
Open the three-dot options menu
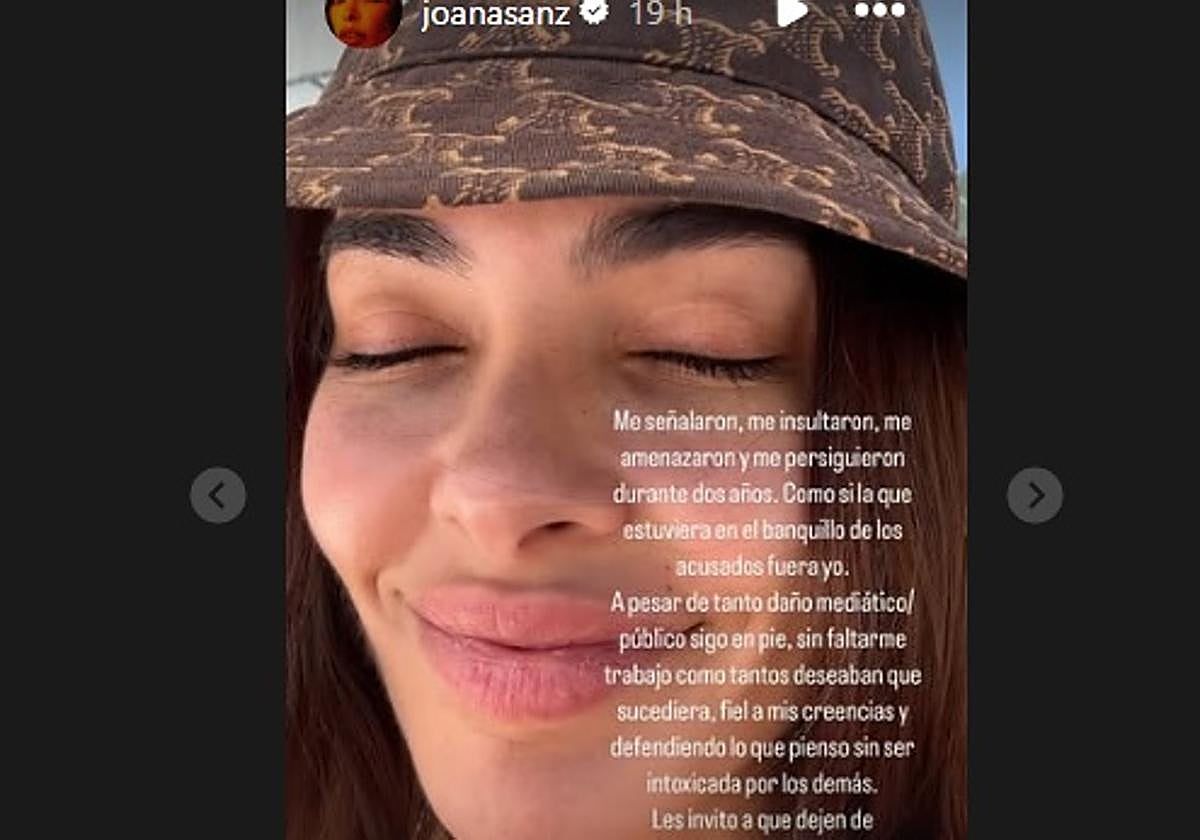(880, 11)
